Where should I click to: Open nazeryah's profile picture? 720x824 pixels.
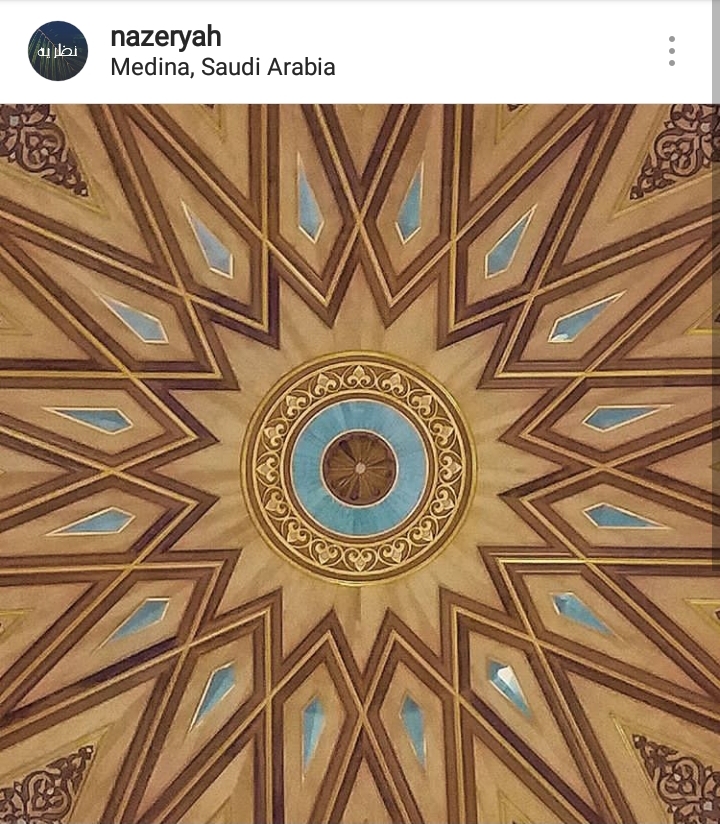click(58, 51)
